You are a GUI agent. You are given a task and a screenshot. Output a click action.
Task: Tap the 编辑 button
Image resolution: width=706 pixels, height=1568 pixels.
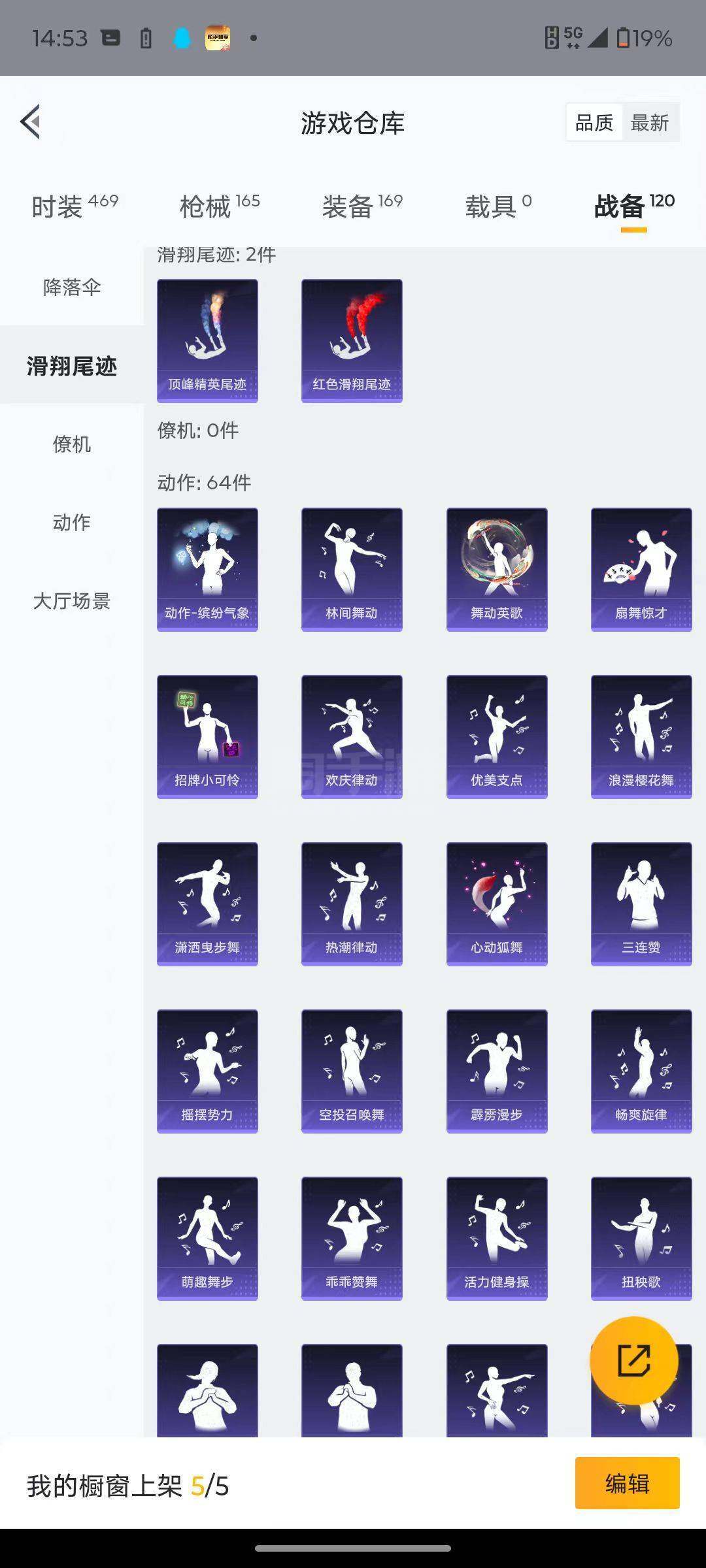point(627,1484)
